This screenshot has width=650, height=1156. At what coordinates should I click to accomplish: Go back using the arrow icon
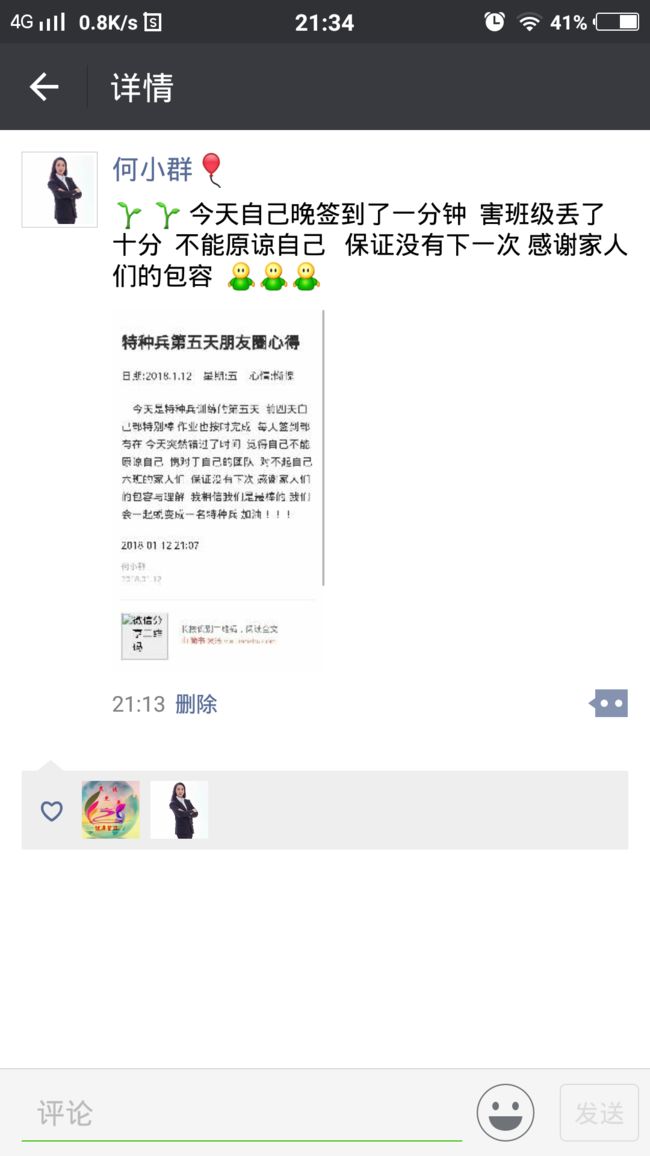(x=44, y=88)
